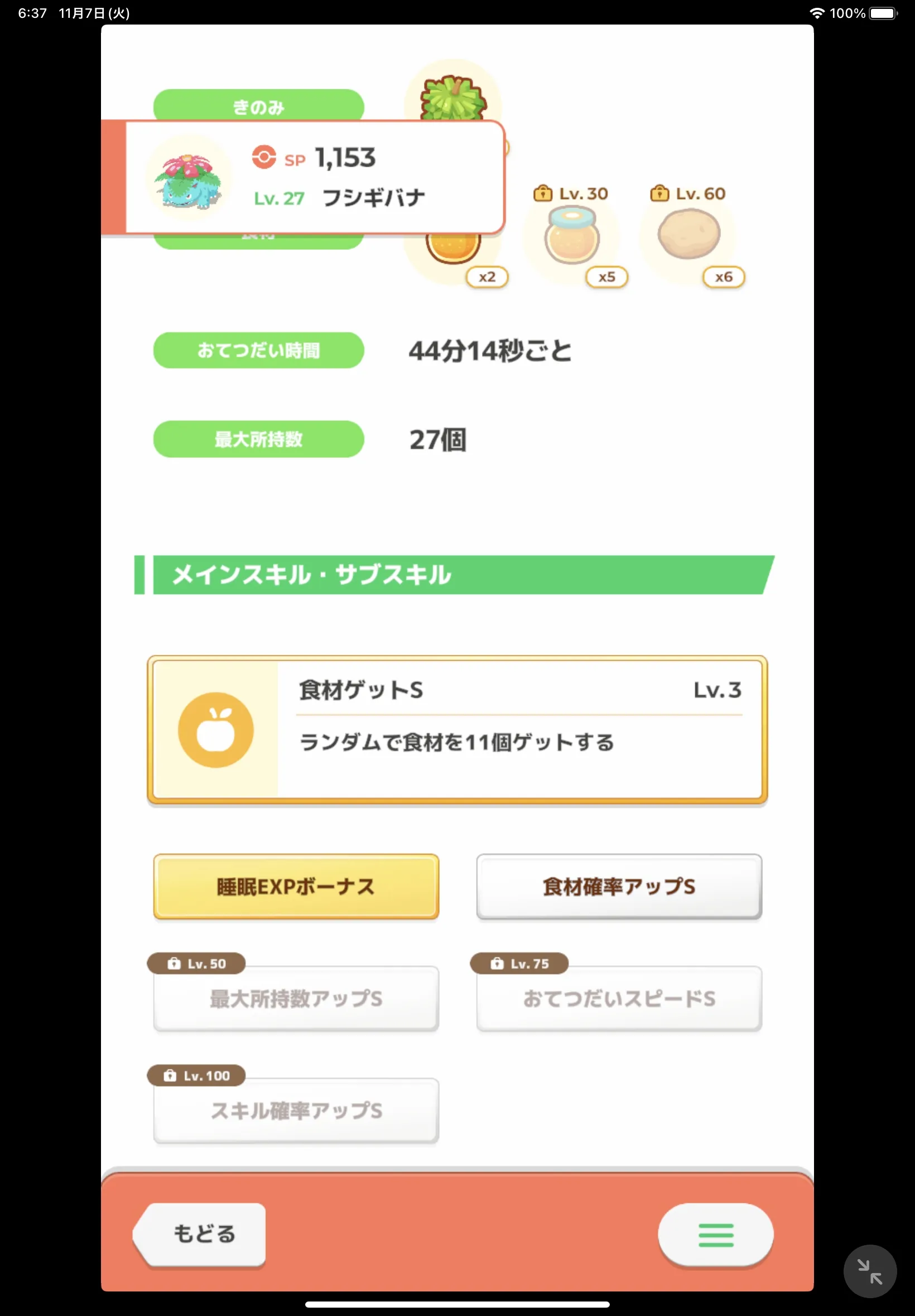Select the 睡眠EXPボーナス sub skill
Image resolution: width=915 pixels, height=1316 pixels.
pos(296,886)
